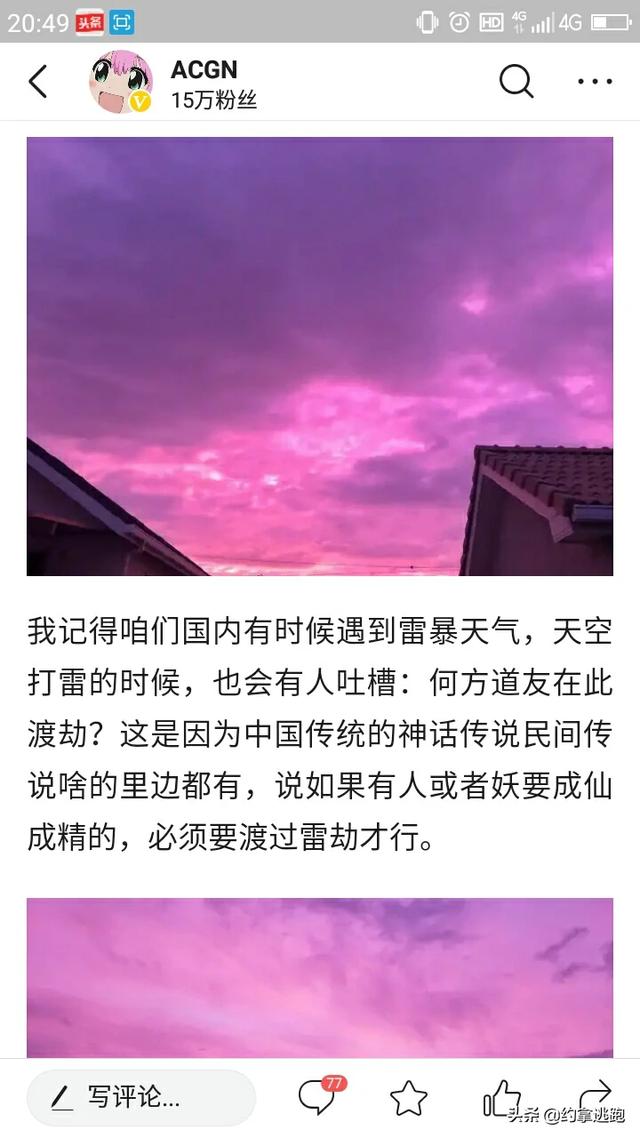Screen dimensions: 640x1138
Task: Tap the 写评论 comment input box
Action: pyautogui.click(x=140, y=1098)
